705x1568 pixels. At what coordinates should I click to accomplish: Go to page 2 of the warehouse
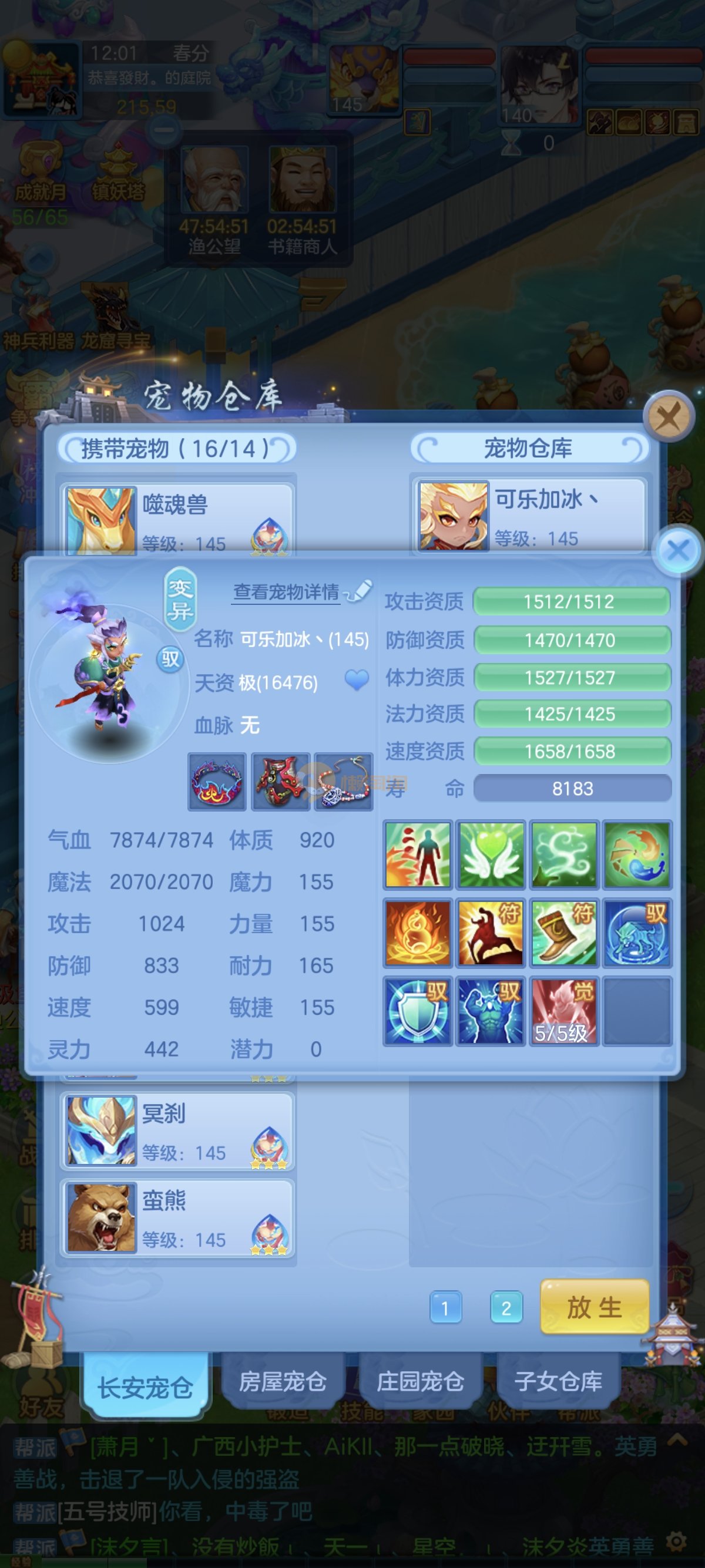[506, 1307]
